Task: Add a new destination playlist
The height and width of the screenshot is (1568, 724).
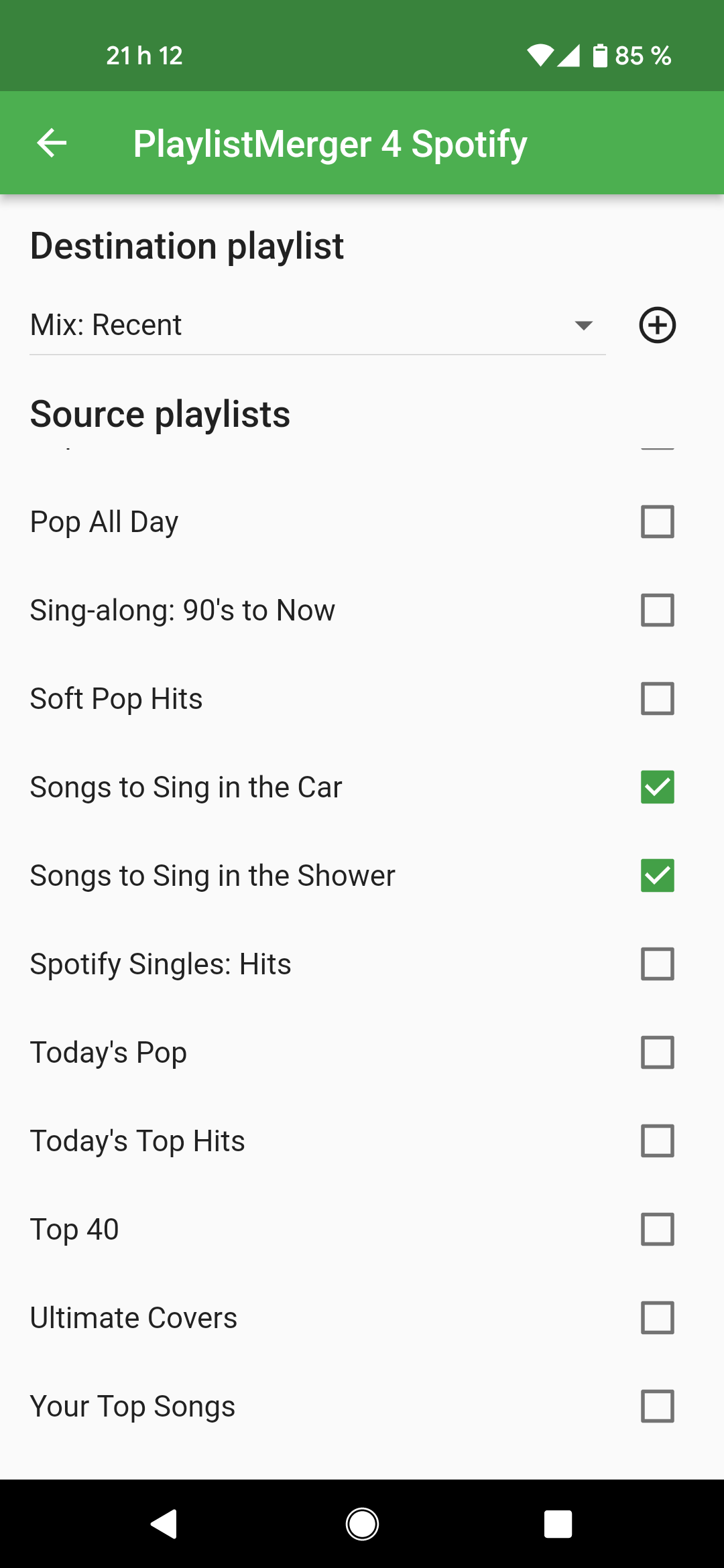Action: (658, 325)
